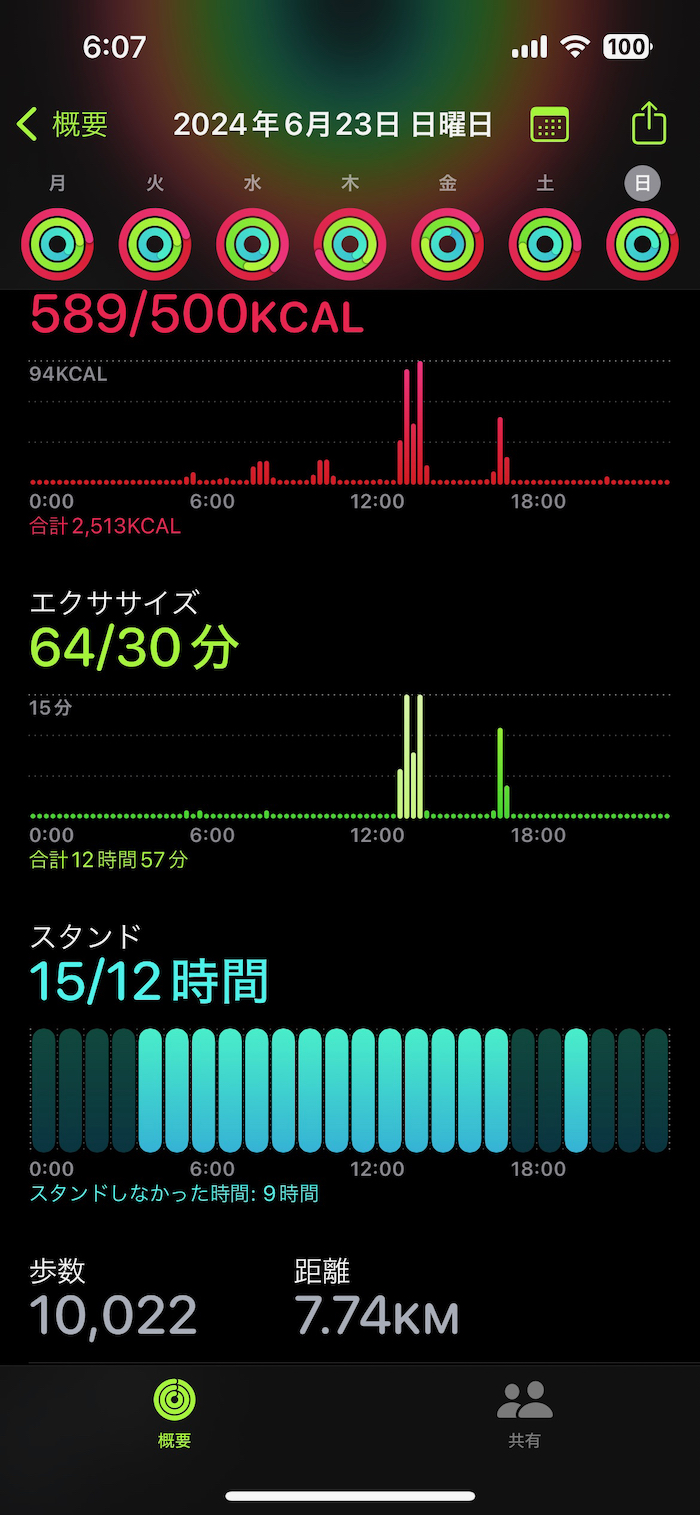Select Tuesday (火) activity rings

155,244
